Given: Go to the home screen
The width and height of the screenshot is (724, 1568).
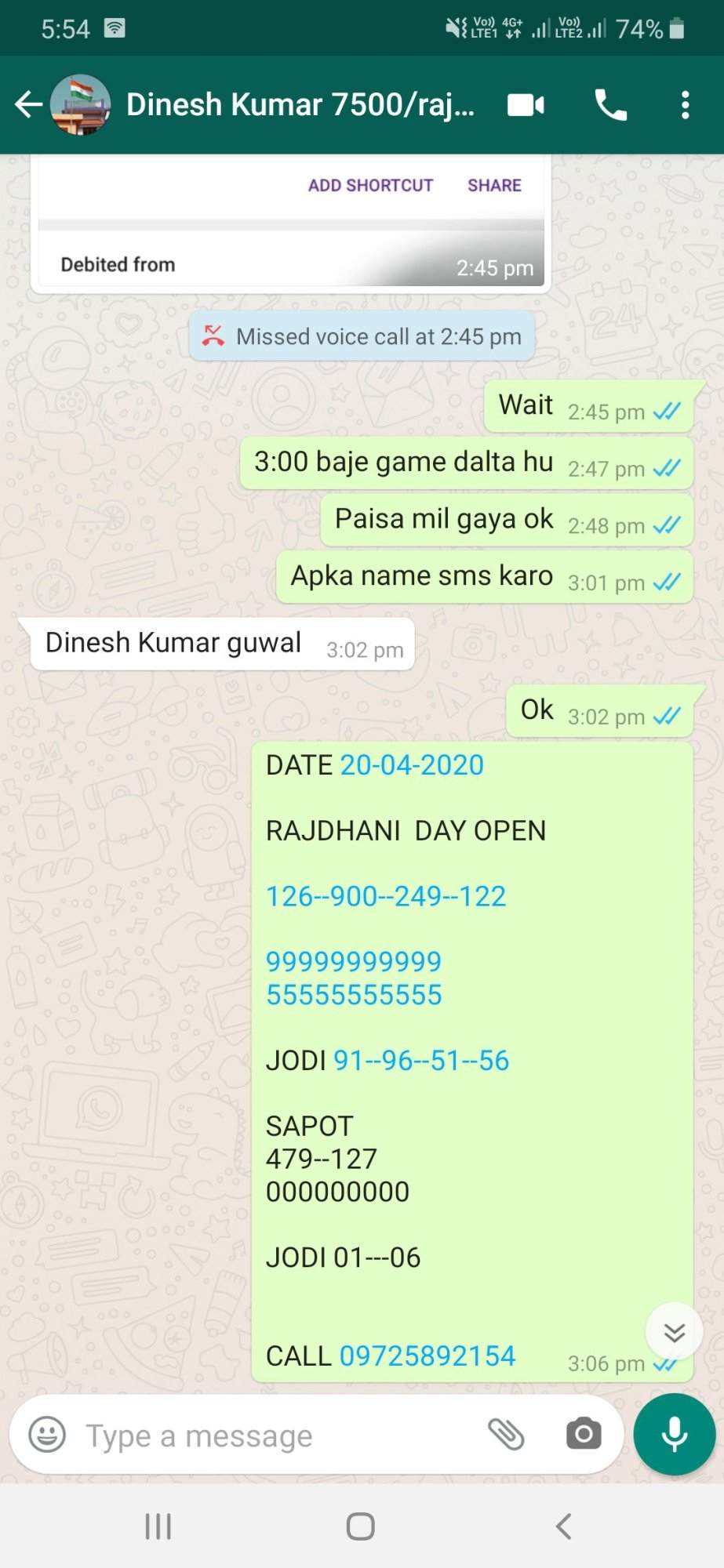Looking at the screenshot, I should click(x=361, y=1526).
